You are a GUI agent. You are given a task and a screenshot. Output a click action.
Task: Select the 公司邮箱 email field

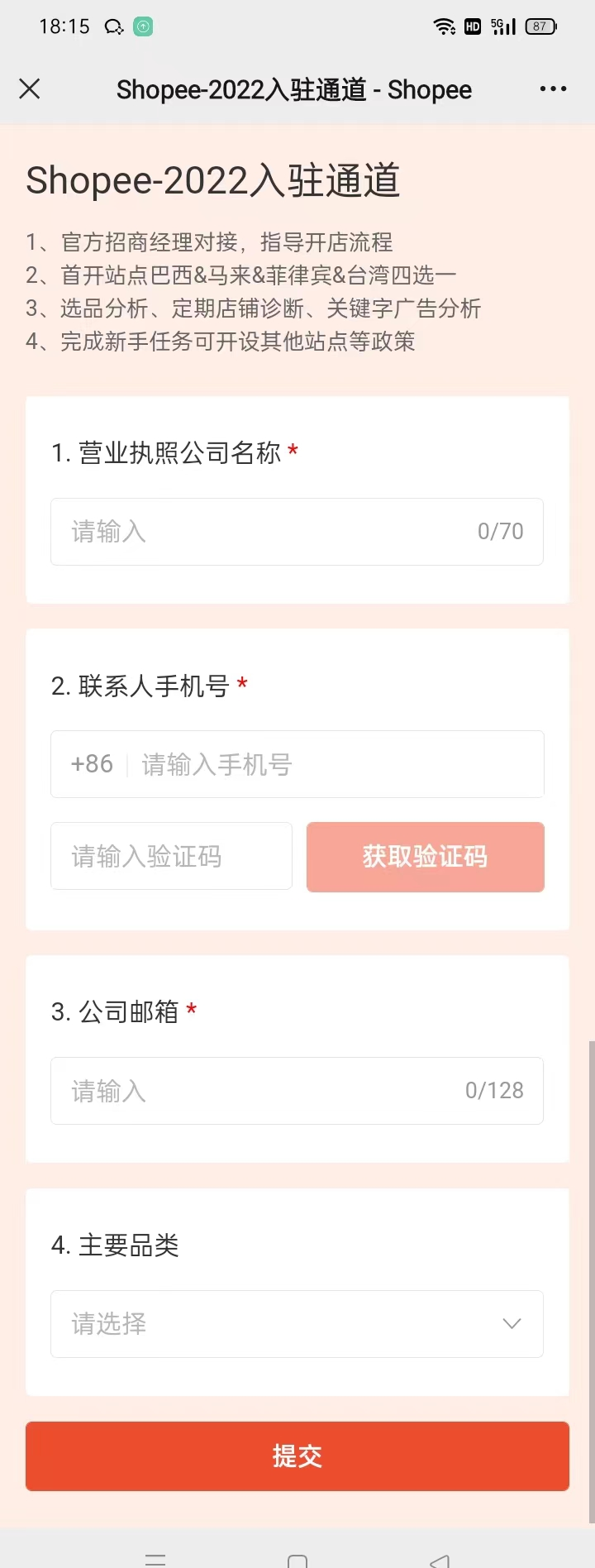coord(264,1091)
